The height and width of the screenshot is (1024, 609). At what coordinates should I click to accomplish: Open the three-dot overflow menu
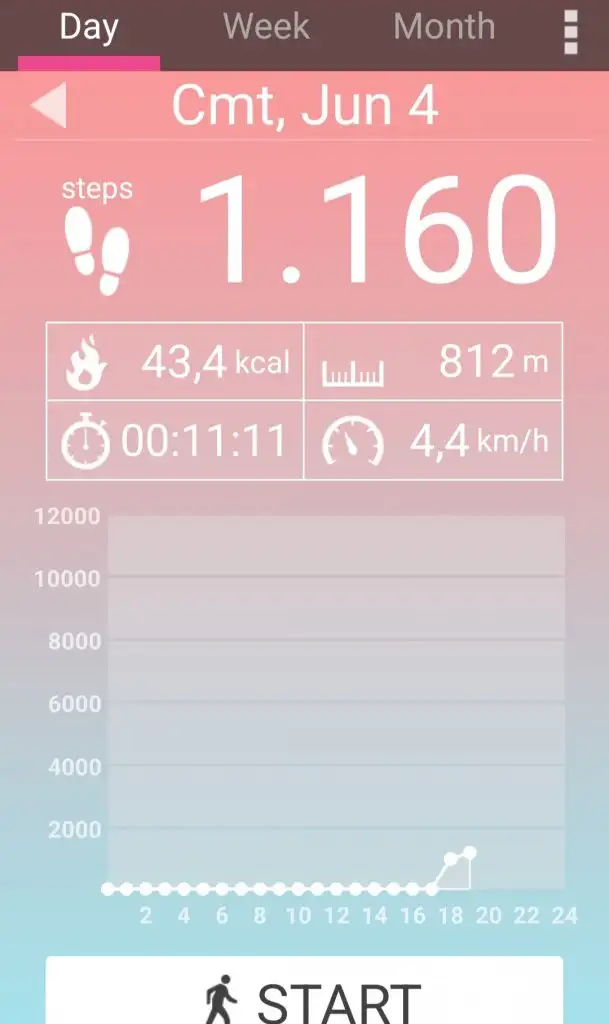pos(571,30)
